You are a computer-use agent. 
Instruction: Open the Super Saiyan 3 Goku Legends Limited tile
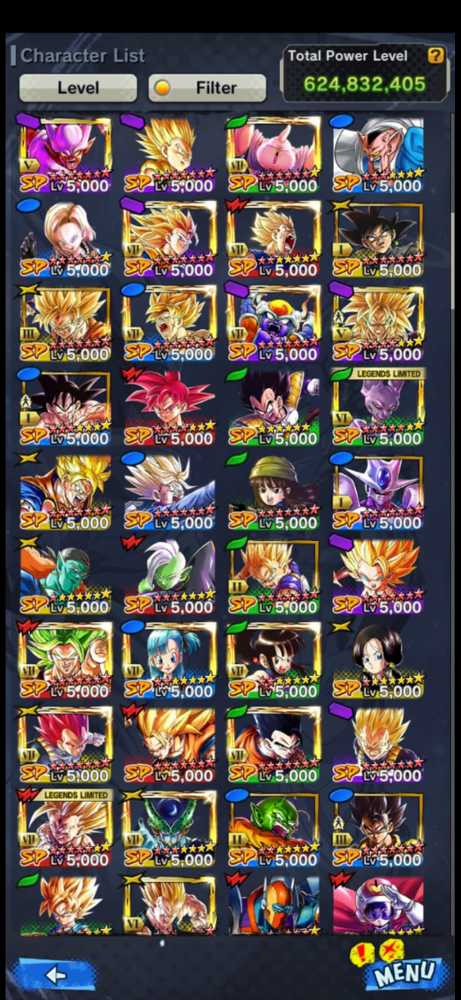[x=65, y=828]
